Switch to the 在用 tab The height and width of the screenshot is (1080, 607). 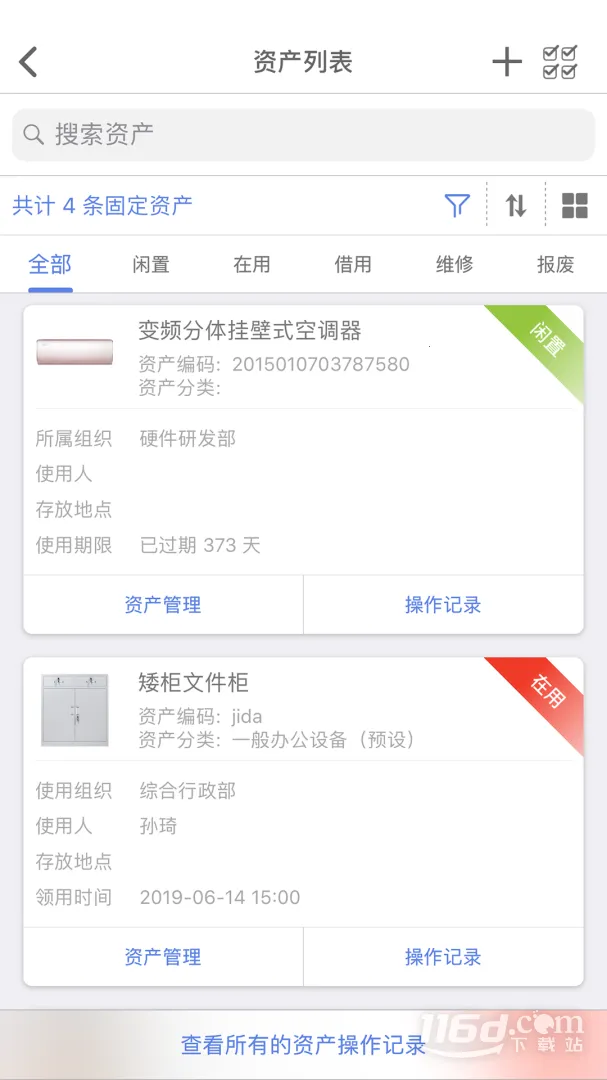tap(252, 264)
